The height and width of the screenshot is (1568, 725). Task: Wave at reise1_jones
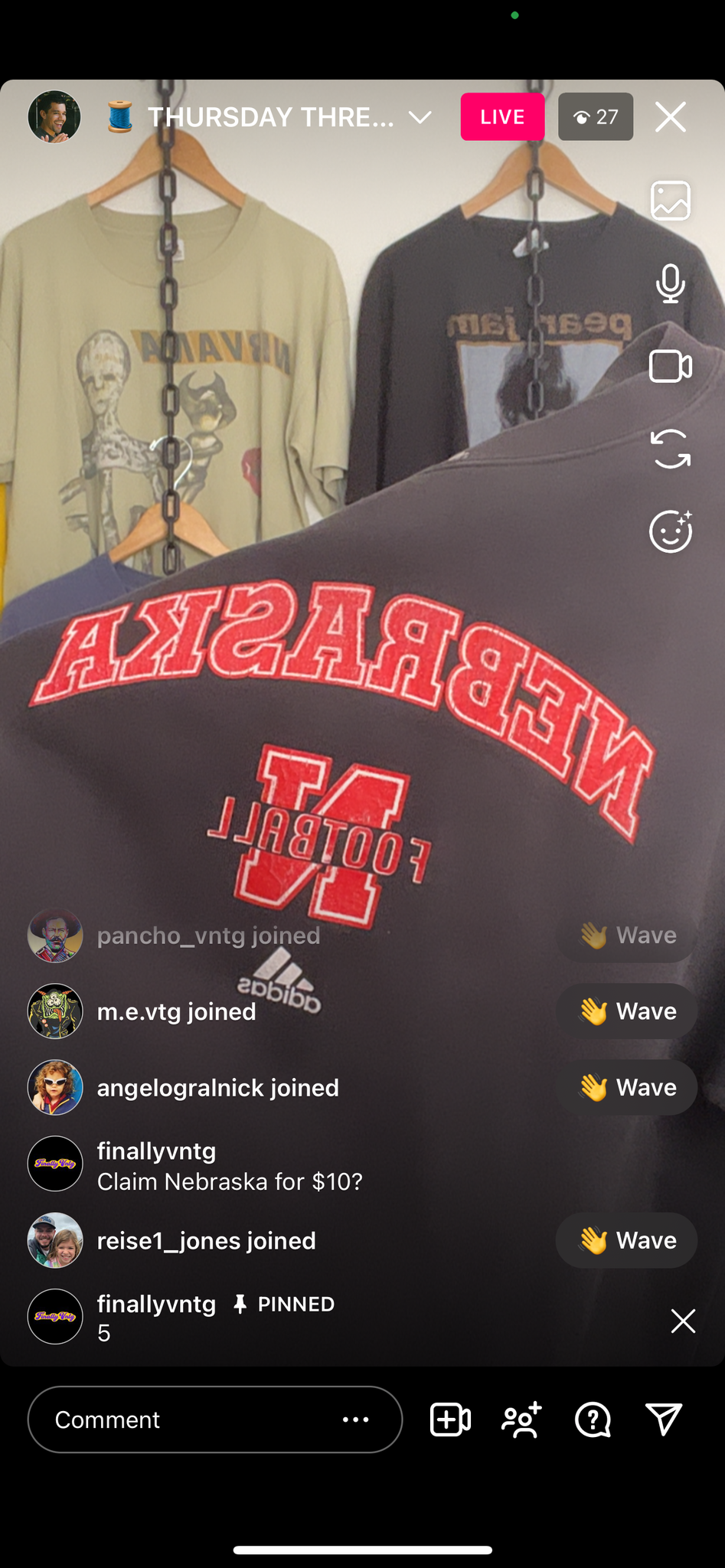click(x=626, y=1240)
